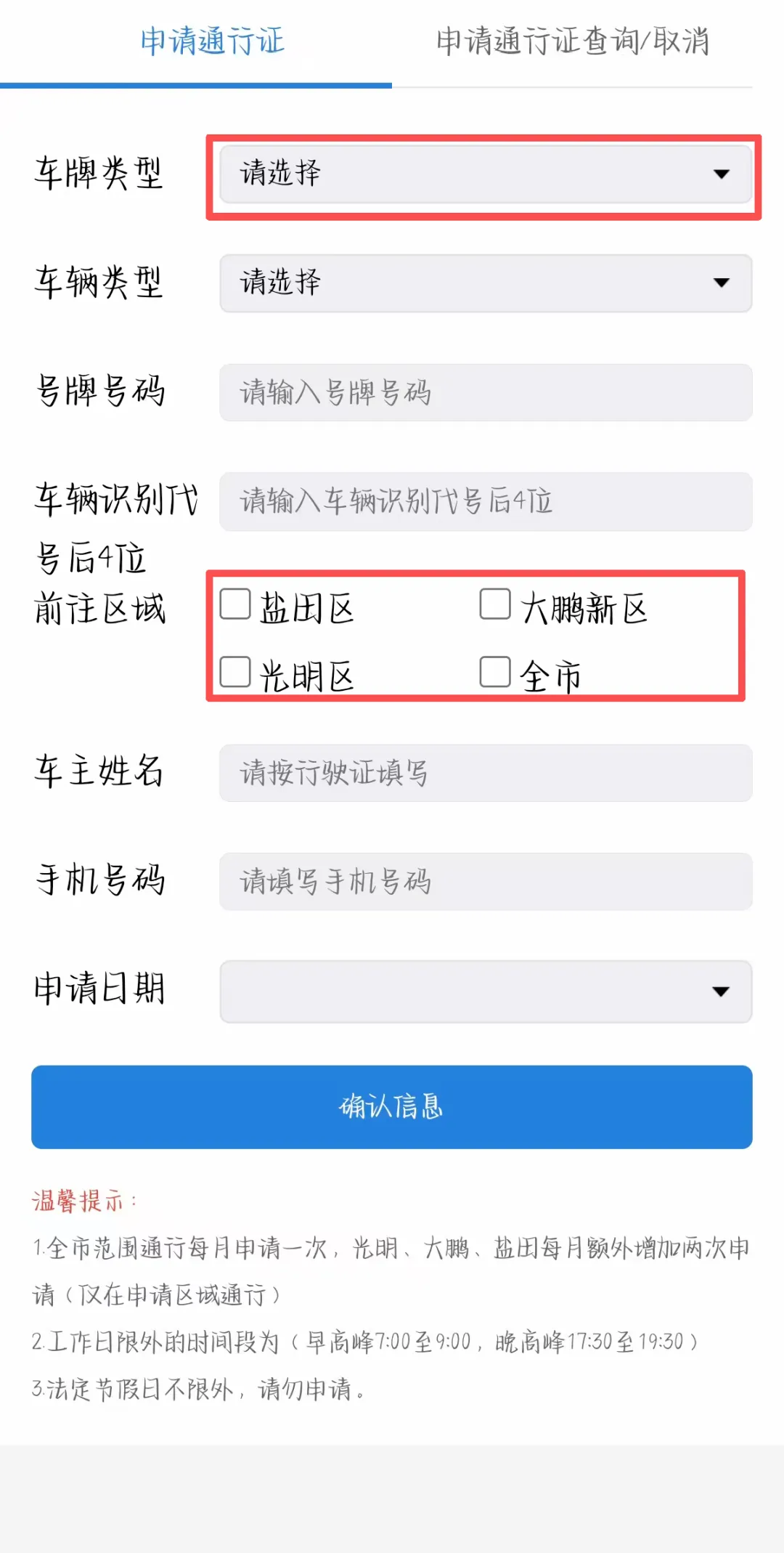Enable the 全市 checkbox
This screenshot has width=784, height=1553.
495,673
